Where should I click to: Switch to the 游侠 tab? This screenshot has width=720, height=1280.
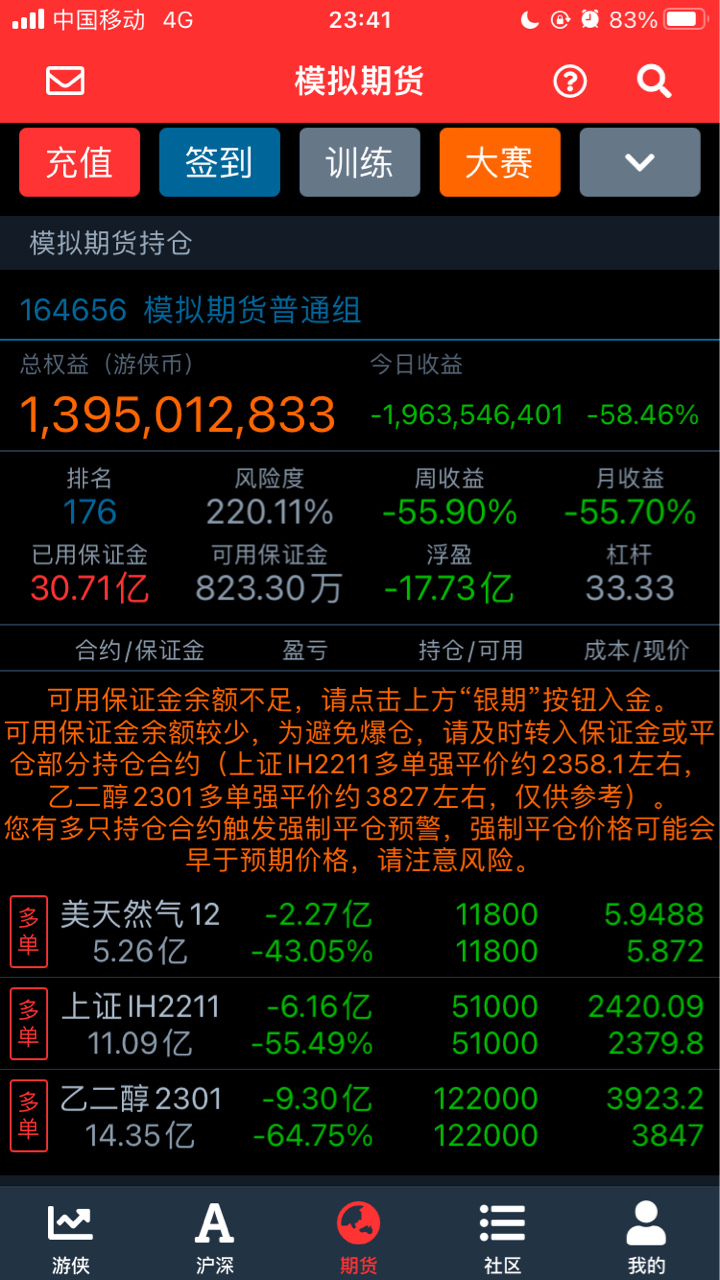pyautogui.click(x=71, y=1238)
